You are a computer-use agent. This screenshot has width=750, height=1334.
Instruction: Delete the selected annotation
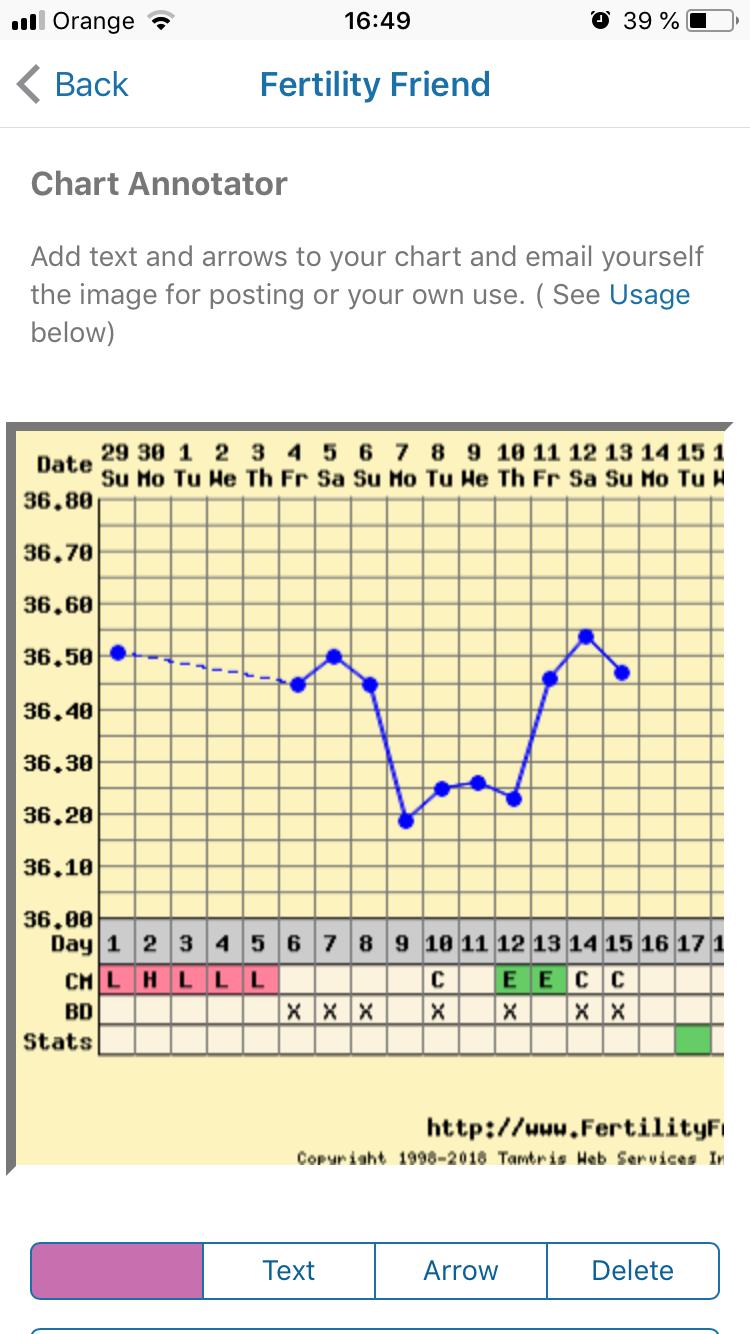pos(632,1271)
